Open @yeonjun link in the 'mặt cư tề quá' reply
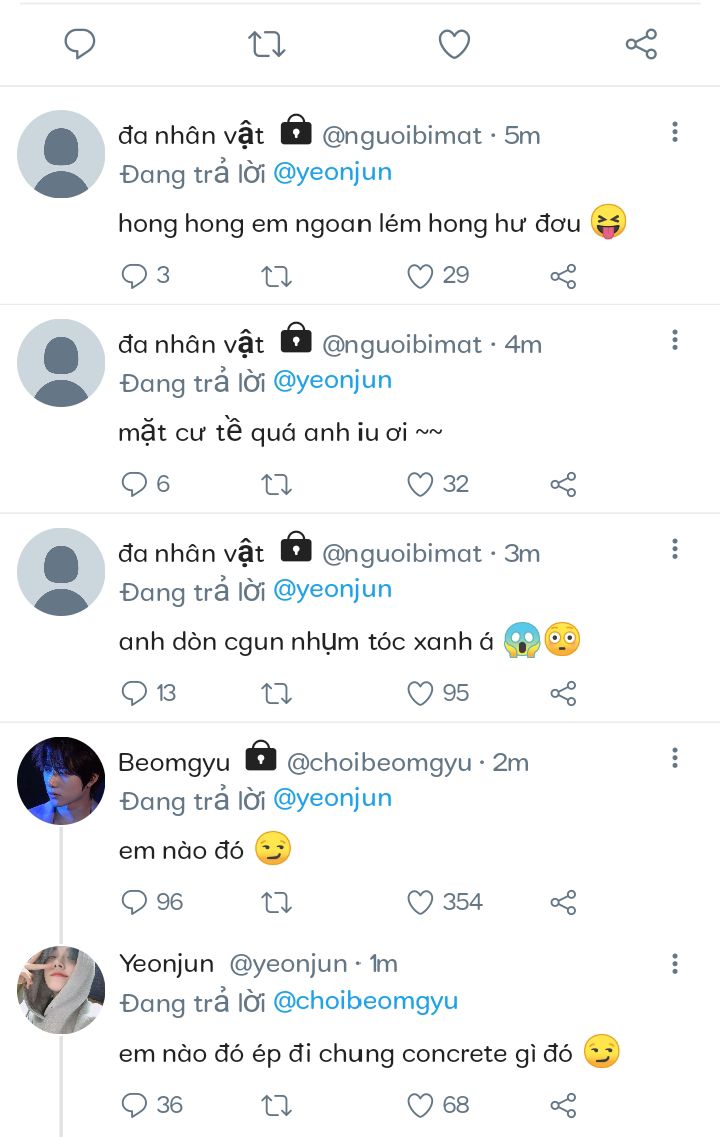Screen dimensions: 720x1137 click(x=332, y=381)
